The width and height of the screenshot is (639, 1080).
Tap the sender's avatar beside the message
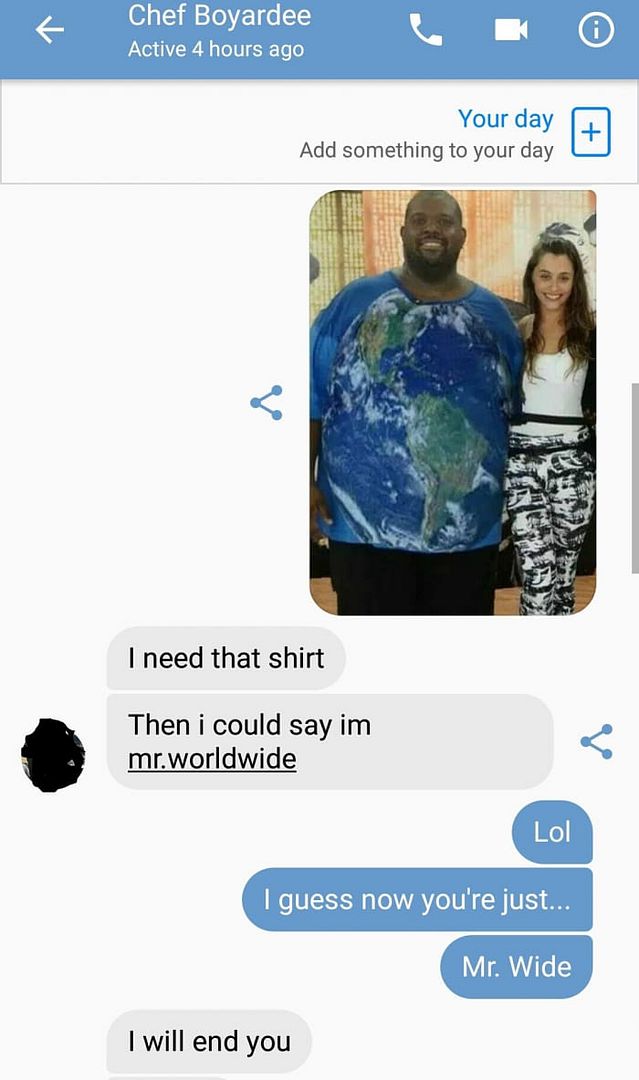53,755
